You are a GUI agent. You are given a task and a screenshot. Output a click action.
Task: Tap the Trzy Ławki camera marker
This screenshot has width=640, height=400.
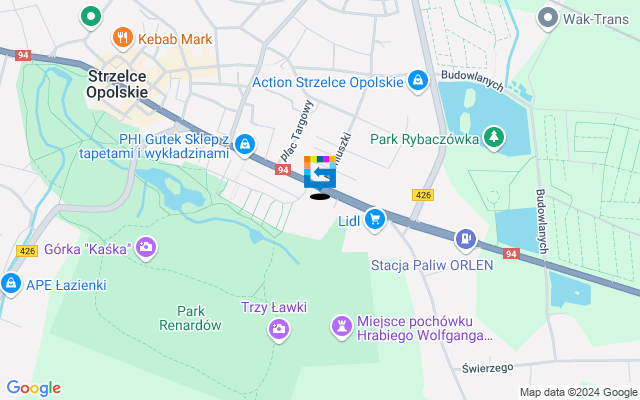[279, 326]
